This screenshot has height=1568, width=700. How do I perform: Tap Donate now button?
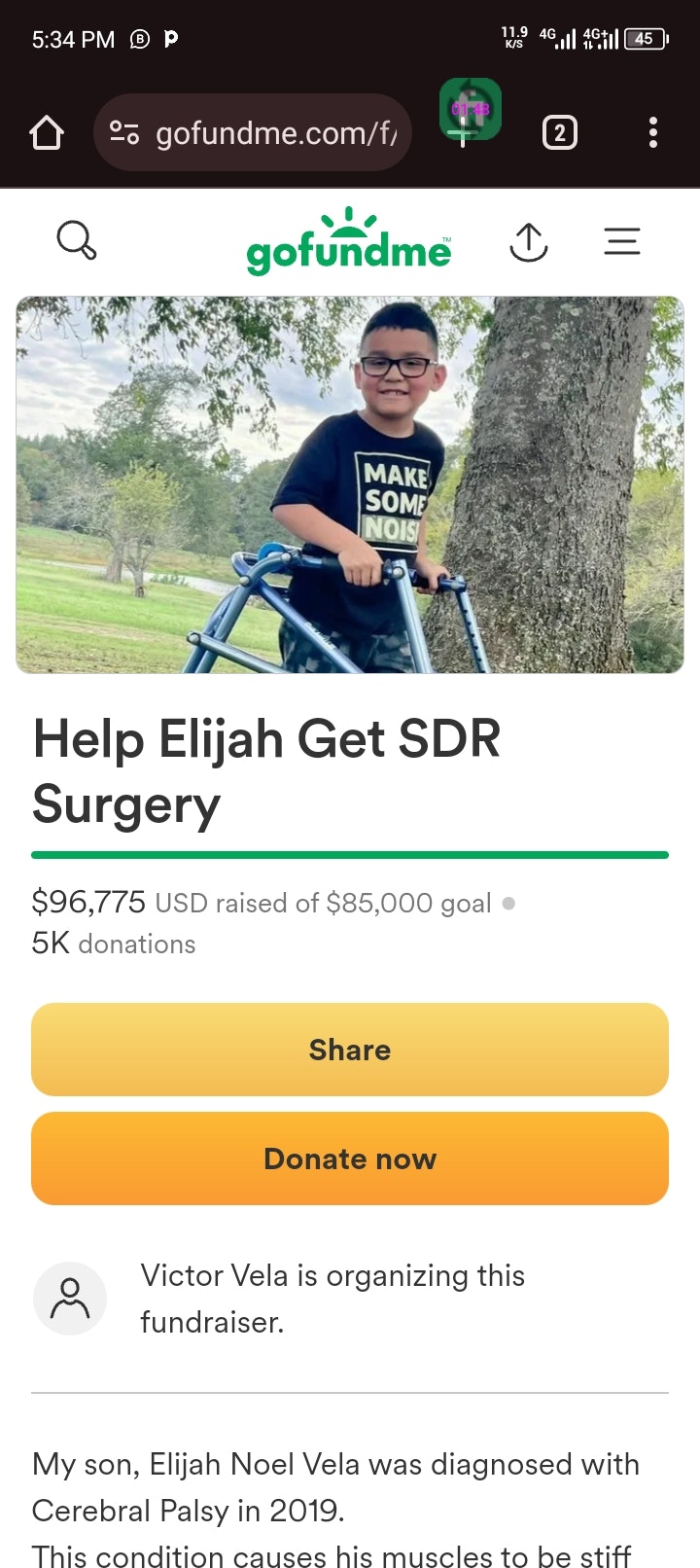[350, 1158]
